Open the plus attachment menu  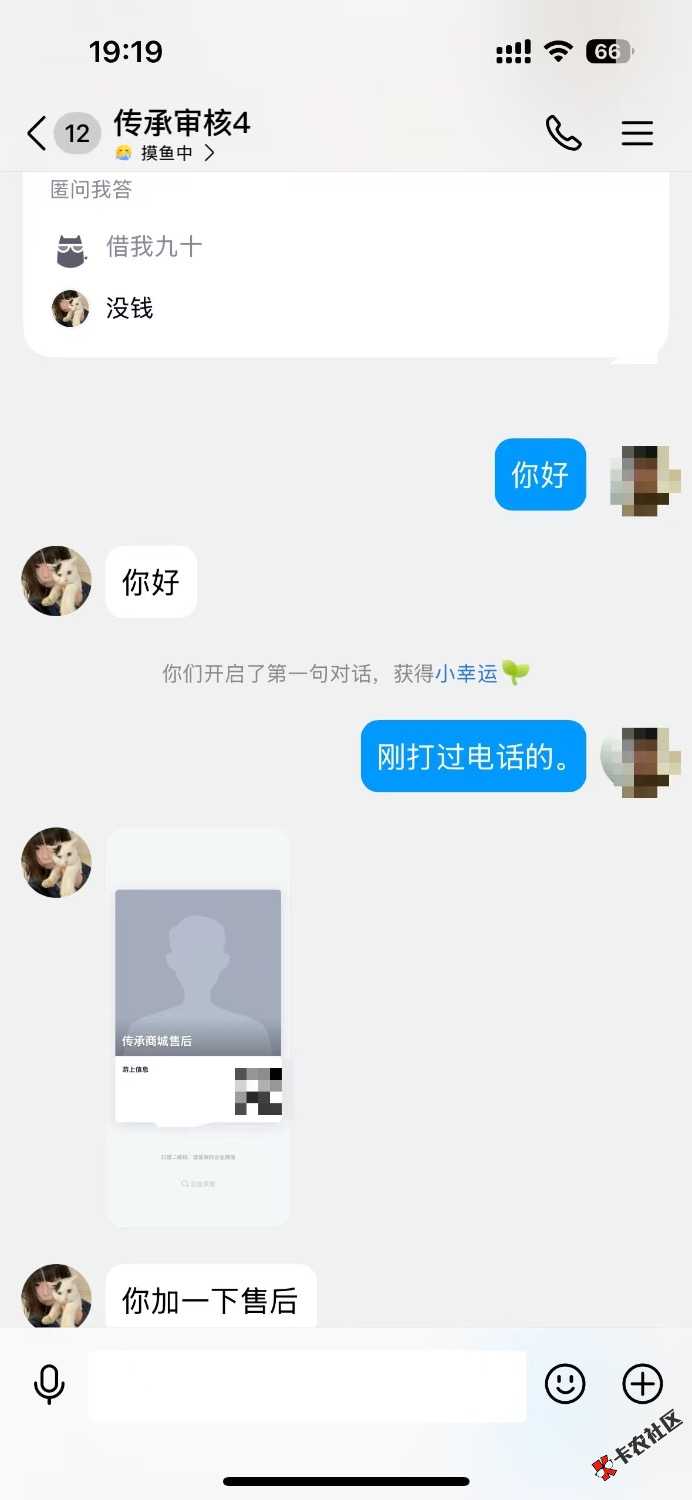[x=642, y=1385]
